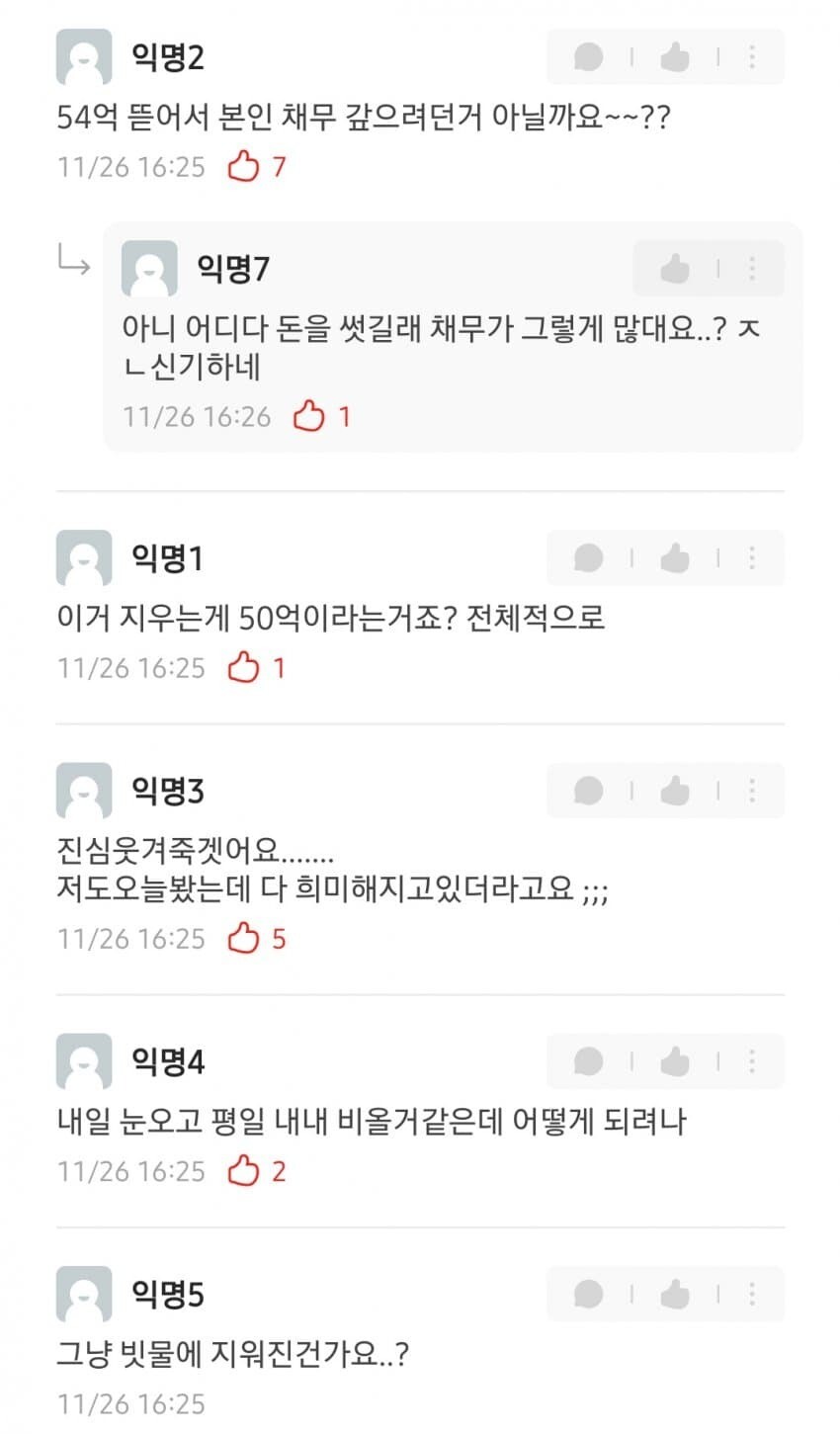Open more options on 익명3's comment
Screen dimensions: 840x1434
(752, 790)
